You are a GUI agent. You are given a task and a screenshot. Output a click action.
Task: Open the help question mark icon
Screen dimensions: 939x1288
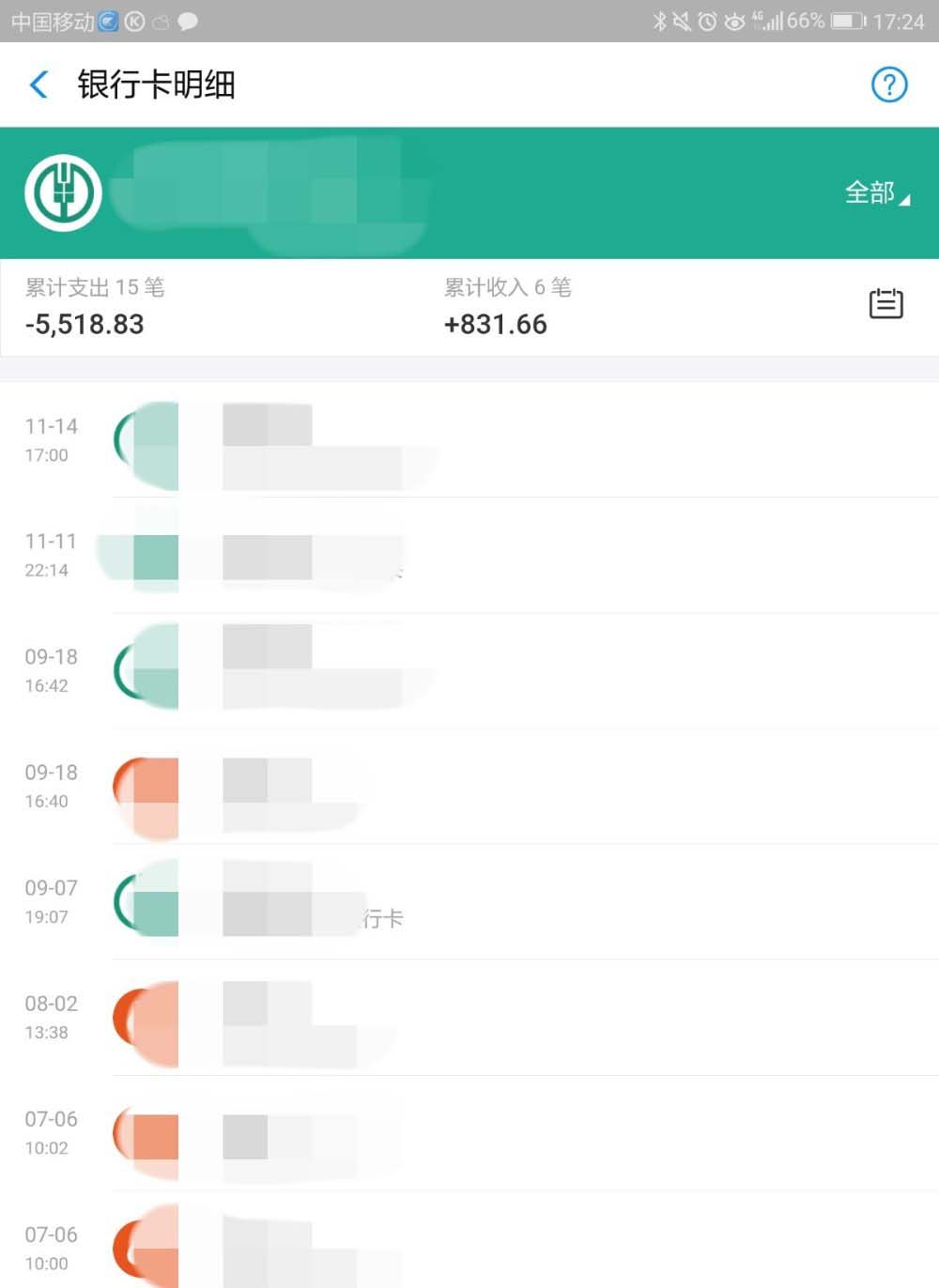tap(888, 84)
